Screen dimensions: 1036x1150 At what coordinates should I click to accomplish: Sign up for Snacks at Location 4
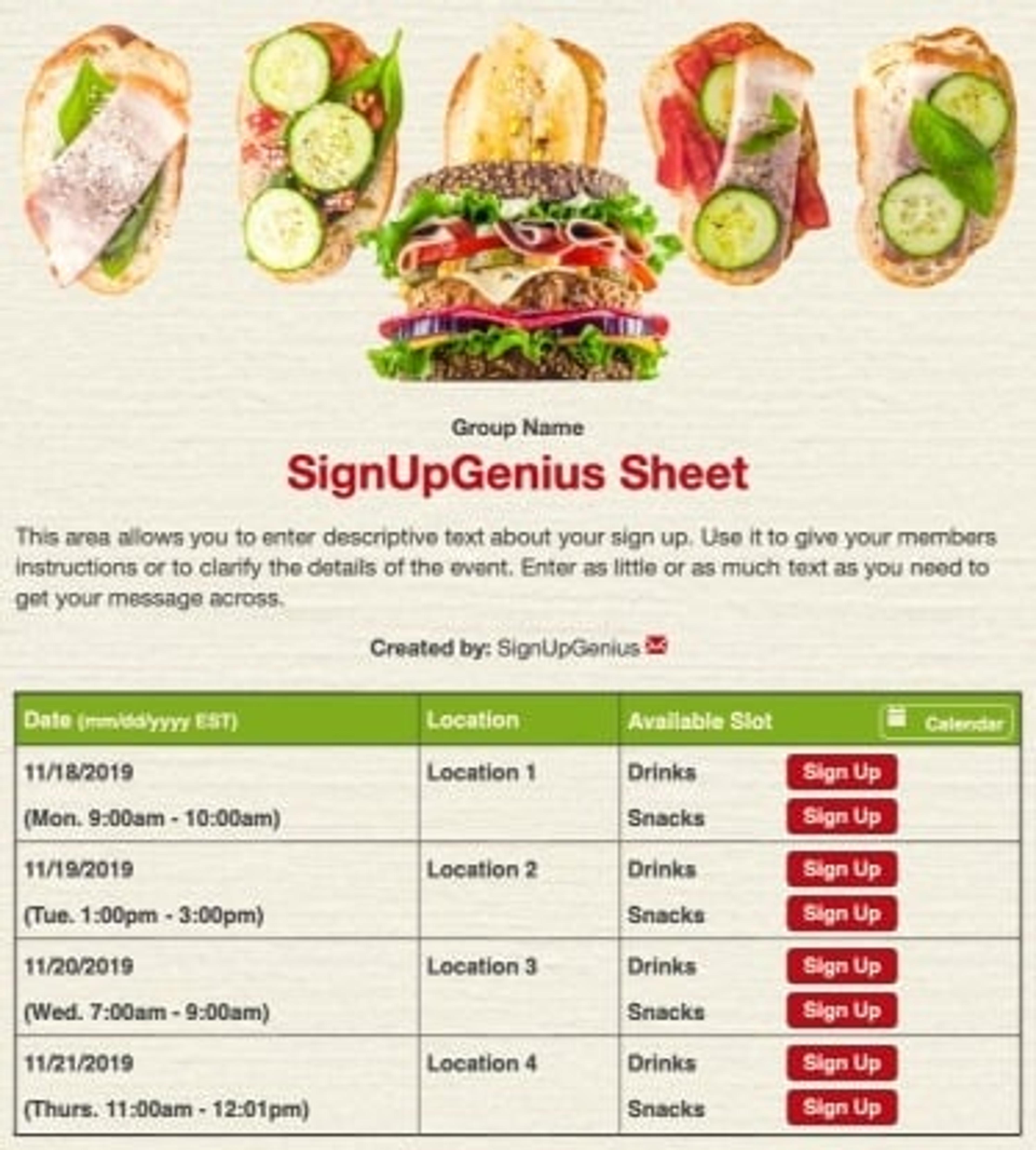(x=841, y=1107)
